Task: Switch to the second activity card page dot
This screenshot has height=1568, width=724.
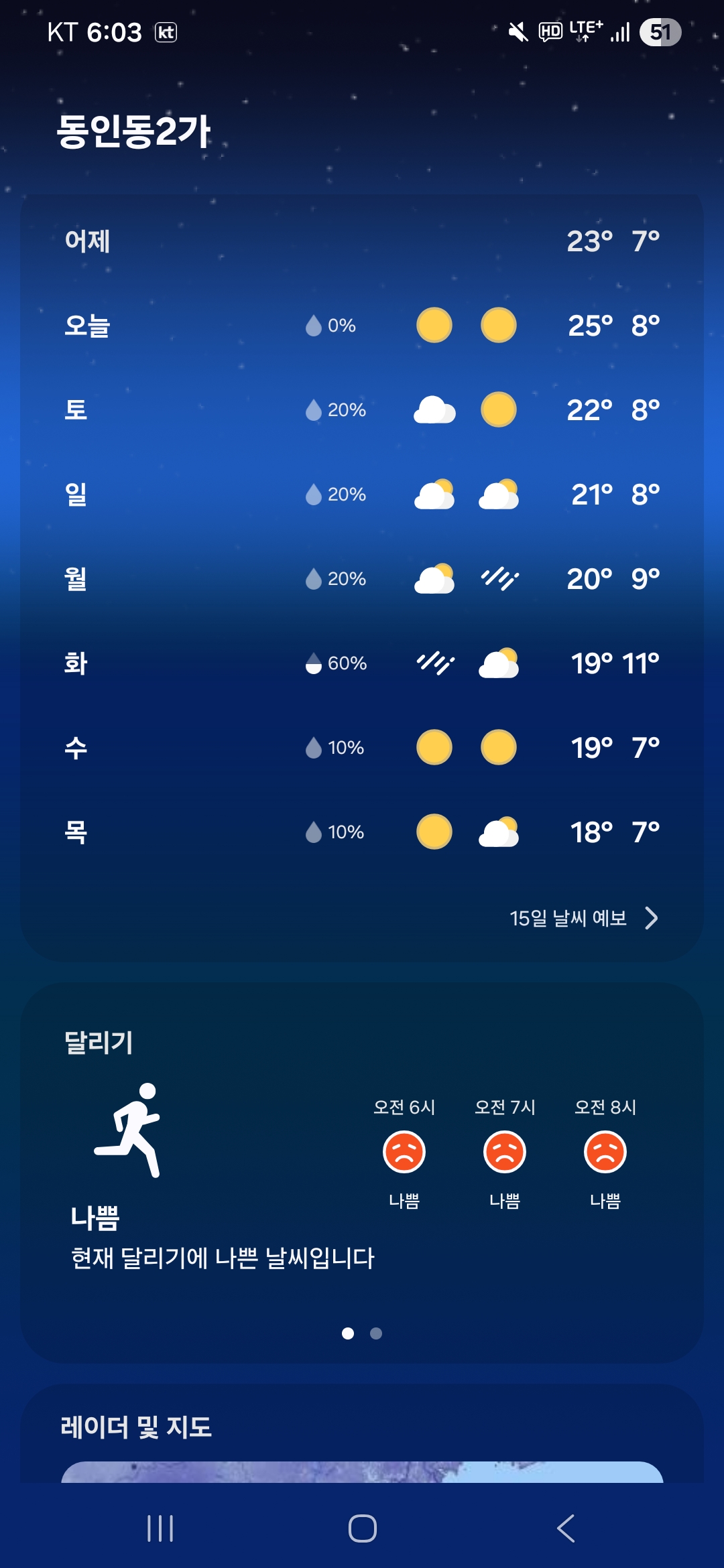Action: point(376,1333)
